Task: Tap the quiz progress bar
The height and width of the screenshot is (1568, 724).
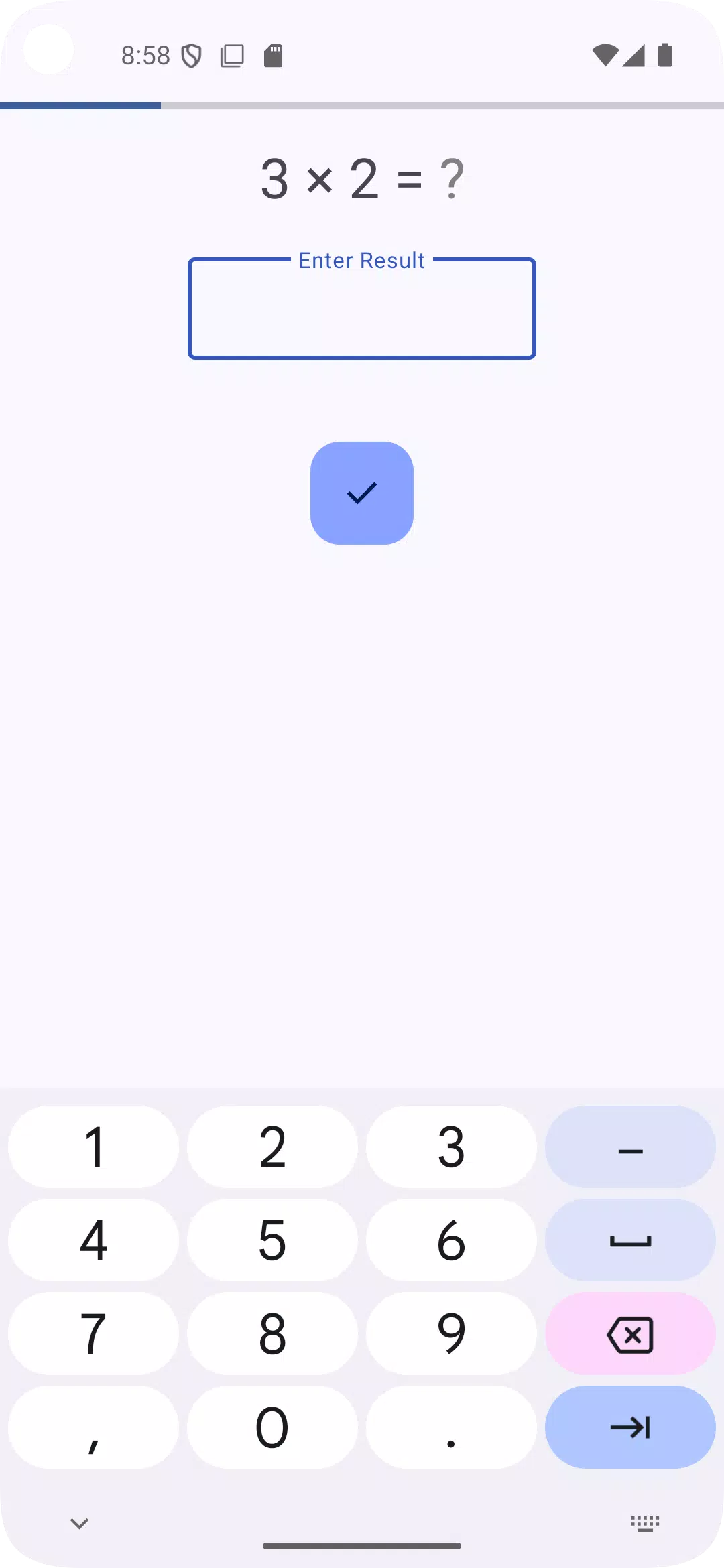Action: point(362,105)
